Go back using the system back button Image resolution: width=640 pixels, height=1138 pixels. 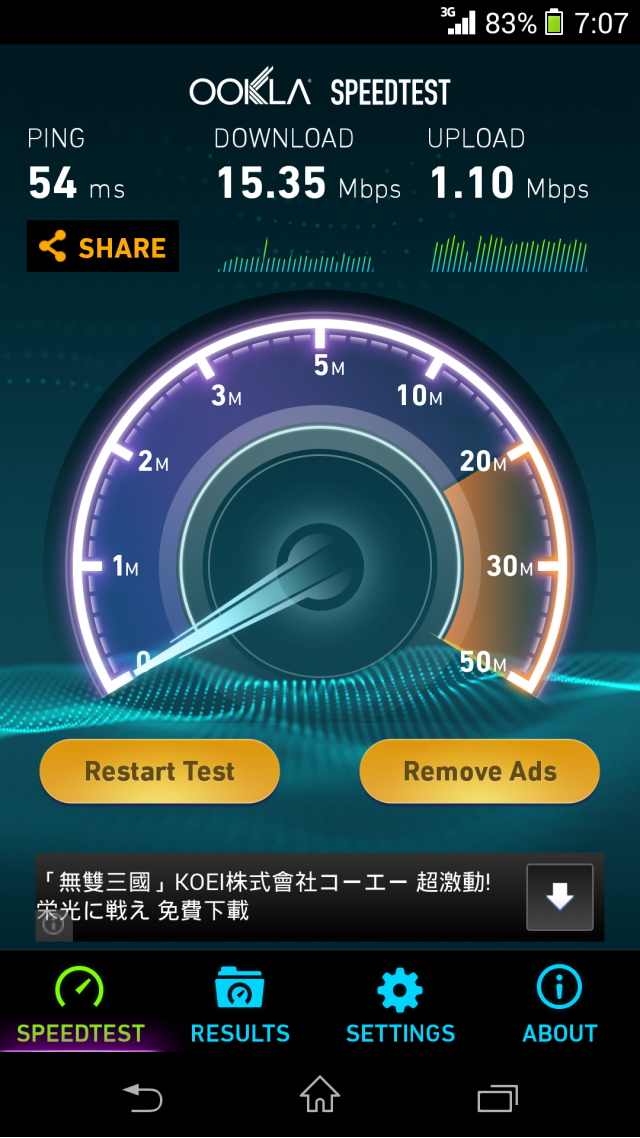143,1097
